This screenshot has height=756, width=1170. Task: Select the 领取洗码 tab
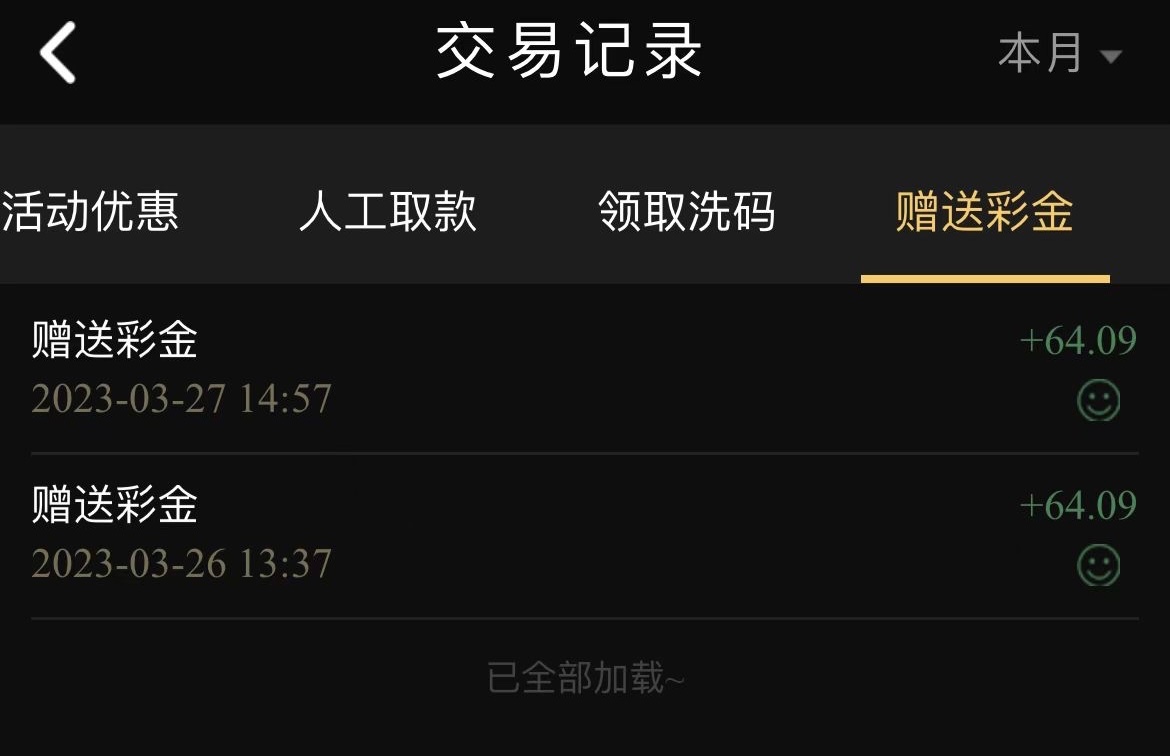pyautogui.click(x=687, y=212)
